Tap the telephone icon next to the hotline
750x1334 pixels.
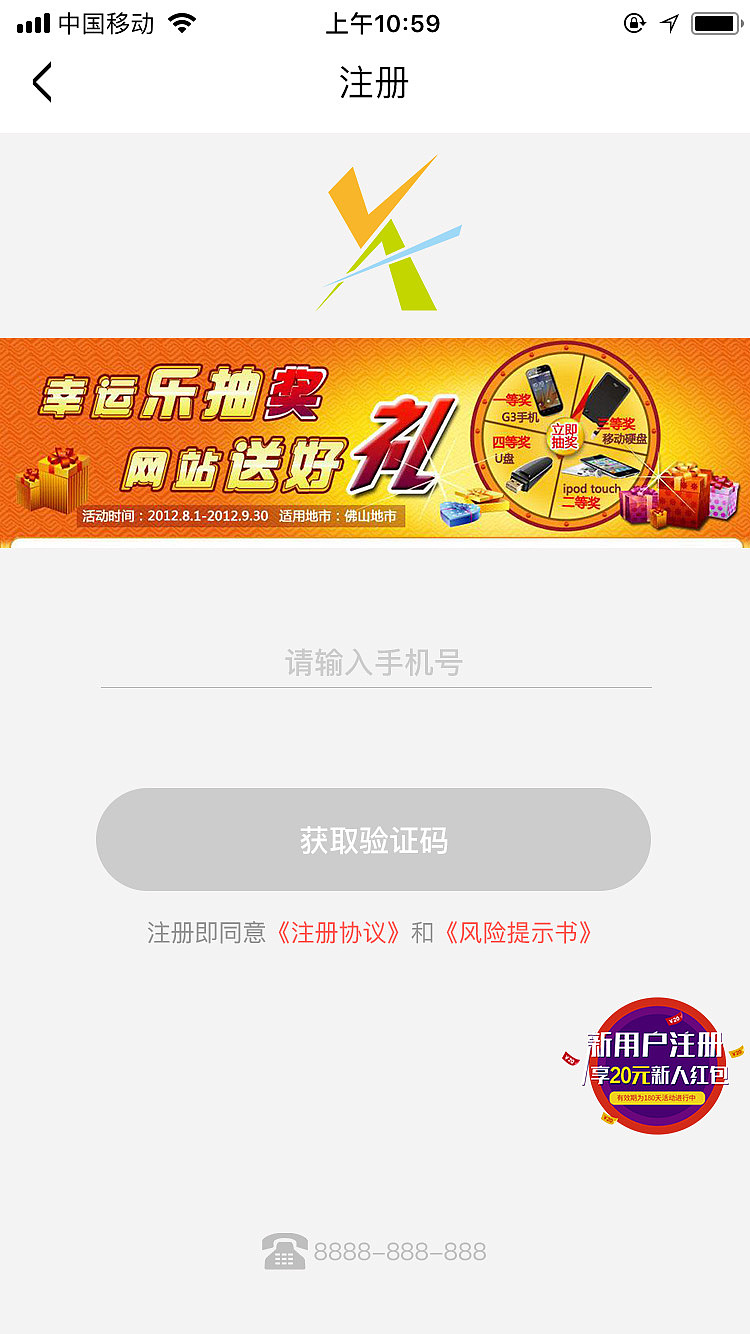pos(283,1250)
